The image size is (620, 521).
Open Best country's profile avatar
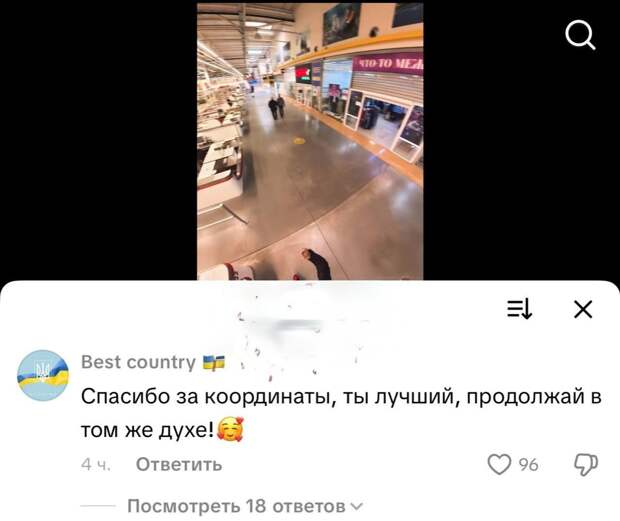tap(43, 375)
